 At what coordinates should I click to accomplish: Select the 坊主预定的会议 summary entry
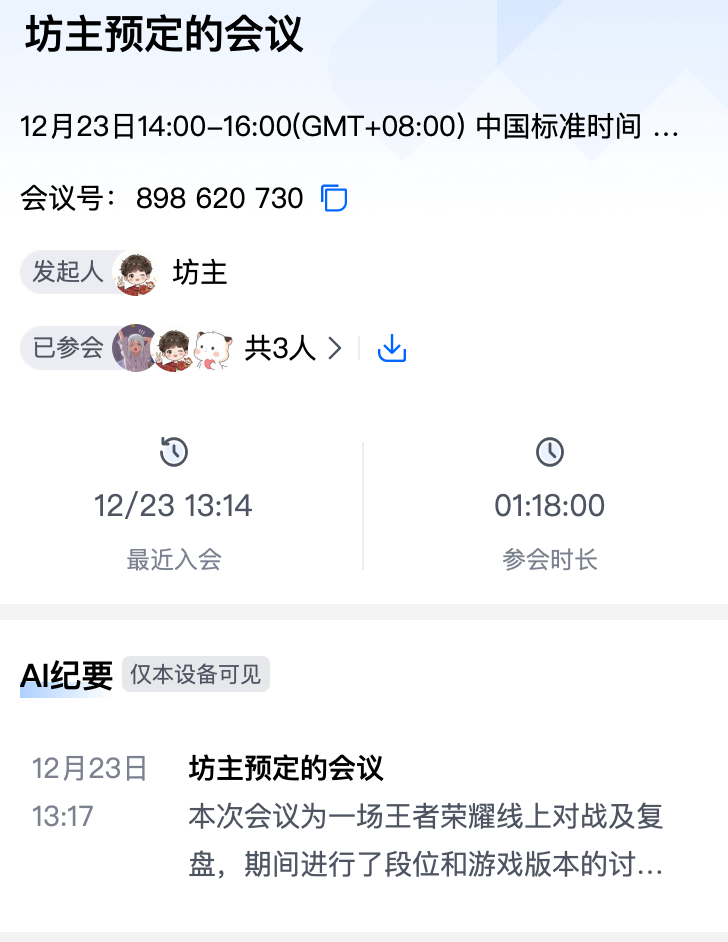(x=287, y=770)
